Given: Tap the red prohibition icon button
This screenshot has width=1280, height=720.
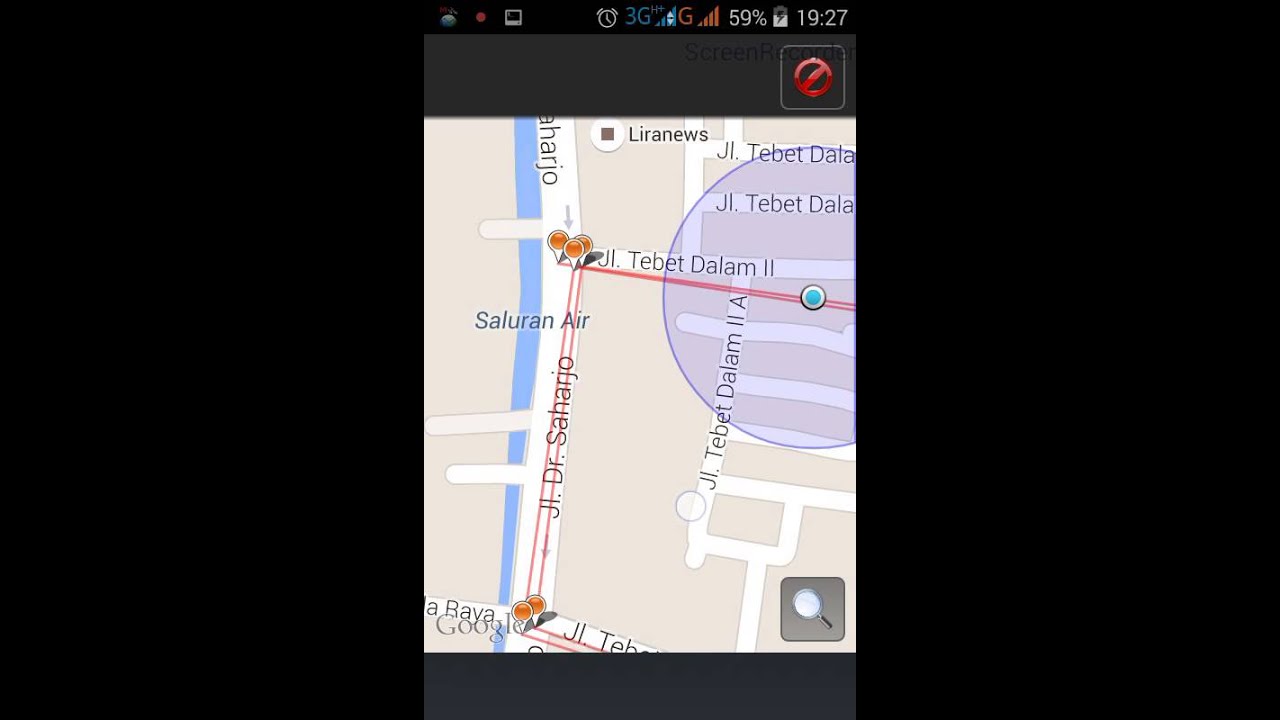Looking at the screenshot, I should tap(812, 77).
